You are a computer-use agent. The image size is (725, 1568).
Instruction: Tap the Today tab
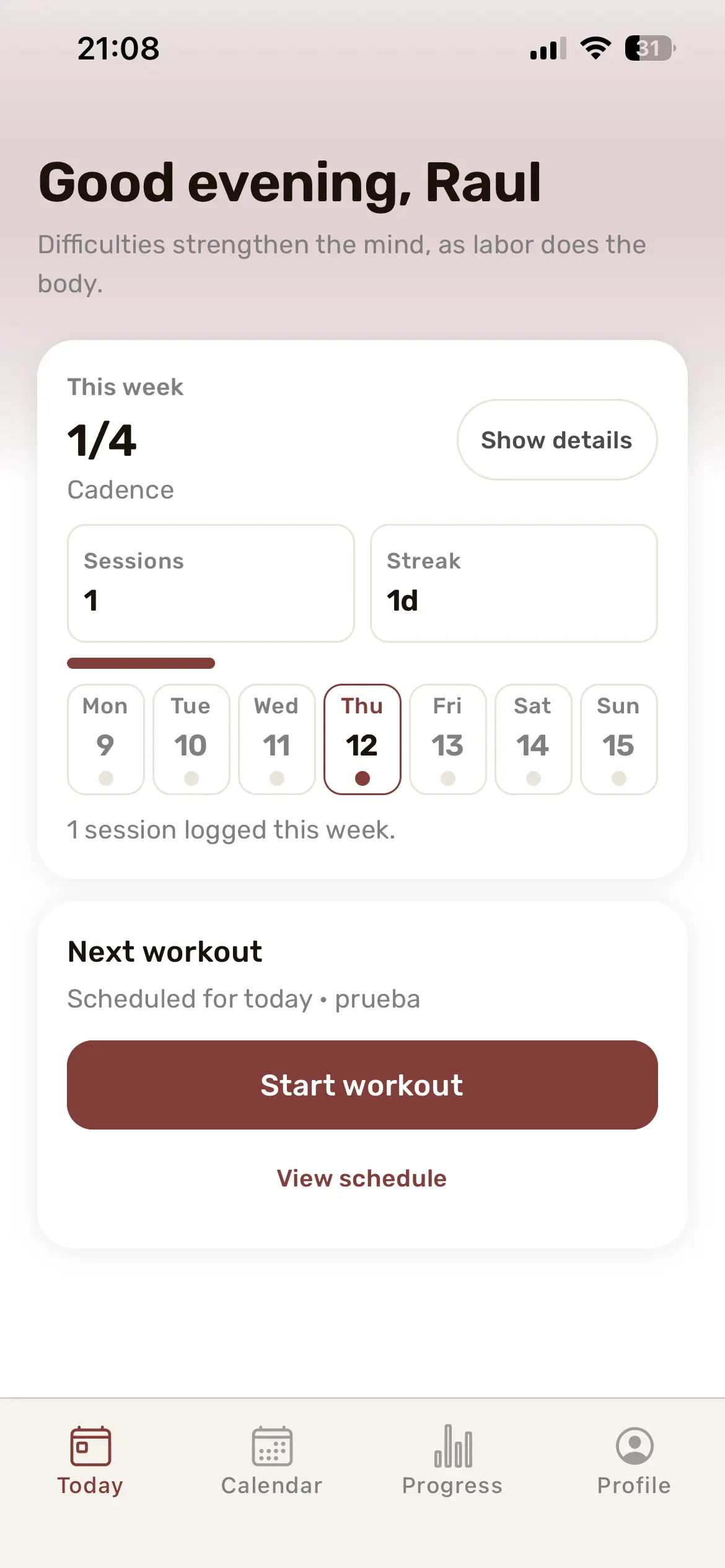pos(90,1460)
